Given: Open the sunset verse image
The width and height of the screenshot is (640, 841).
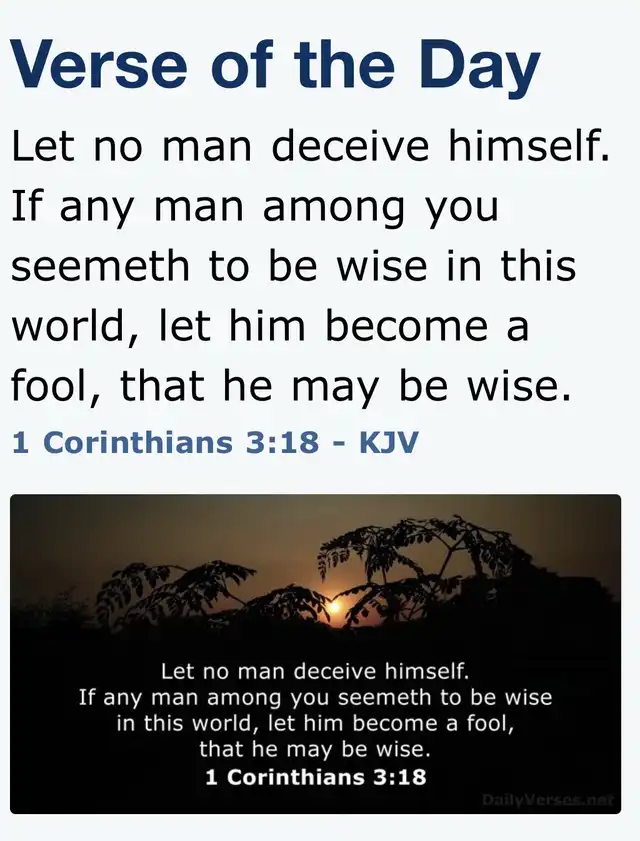Looking at the screenshot, I should (315, 653).
